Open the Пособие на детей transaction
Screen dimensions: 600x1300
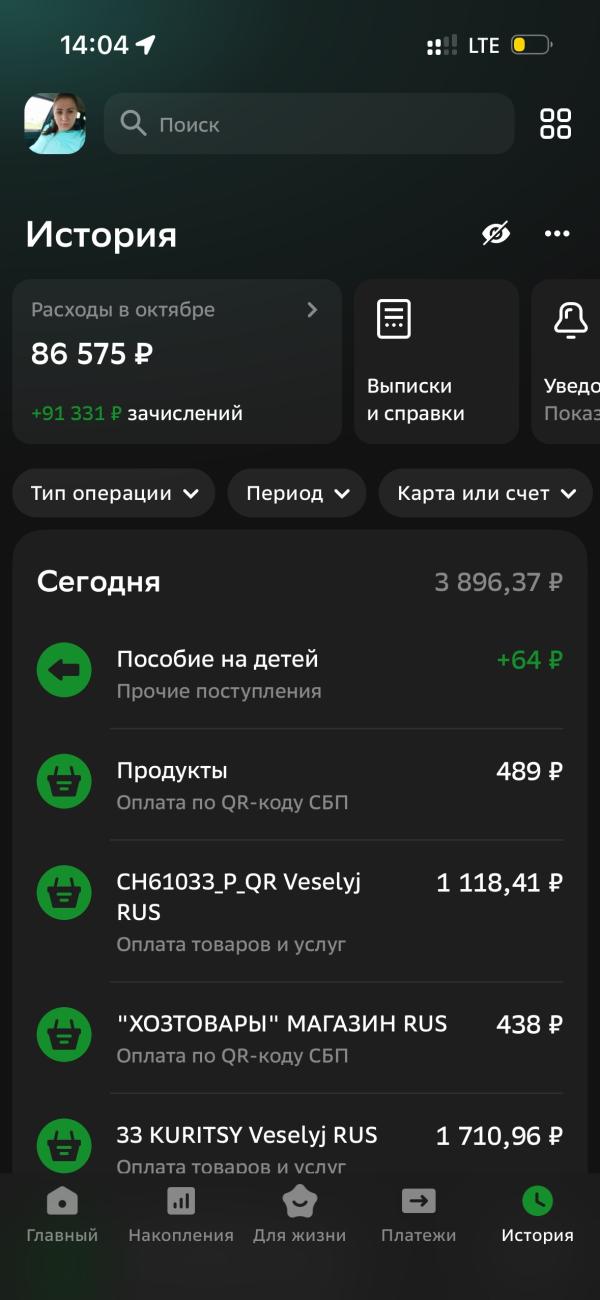300,673
